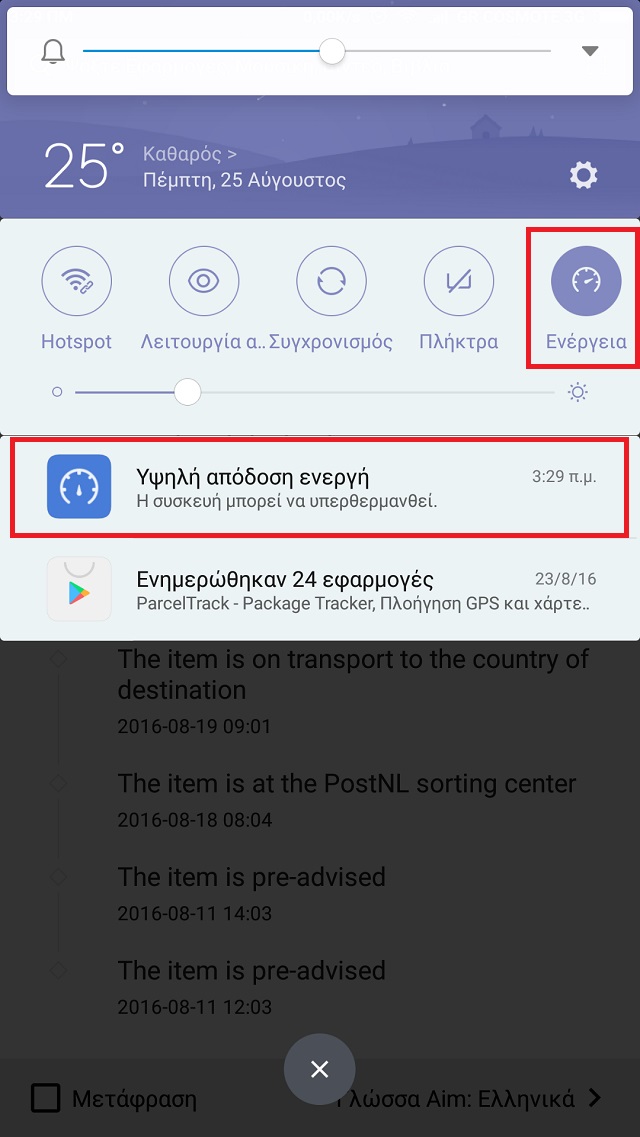Screen dimensions: 640x1137
Task: Set brightness by tapping the brightness slider
Action: [315, 392]
